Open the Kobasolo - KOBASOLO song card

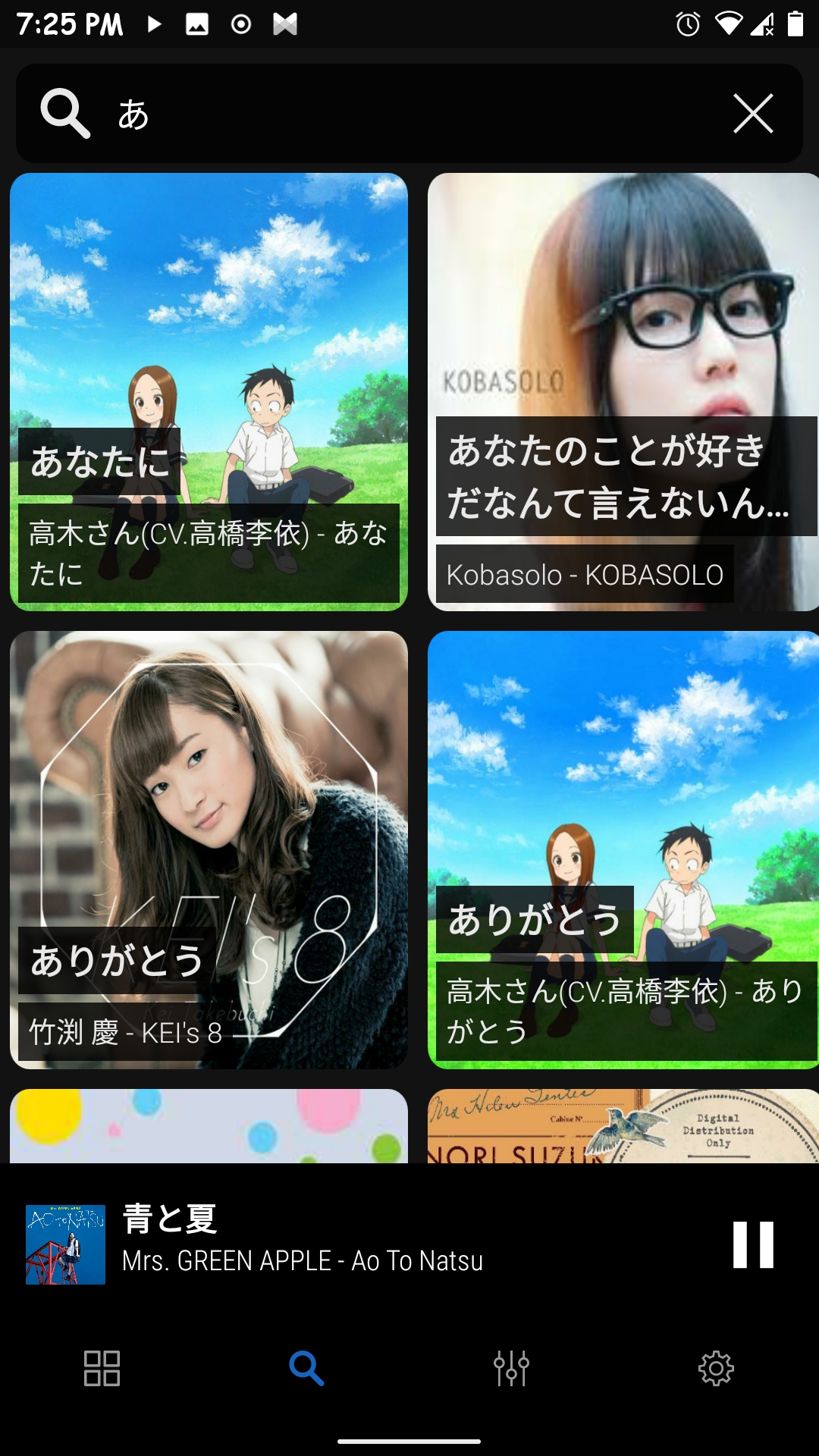click(x=623, y=392)
